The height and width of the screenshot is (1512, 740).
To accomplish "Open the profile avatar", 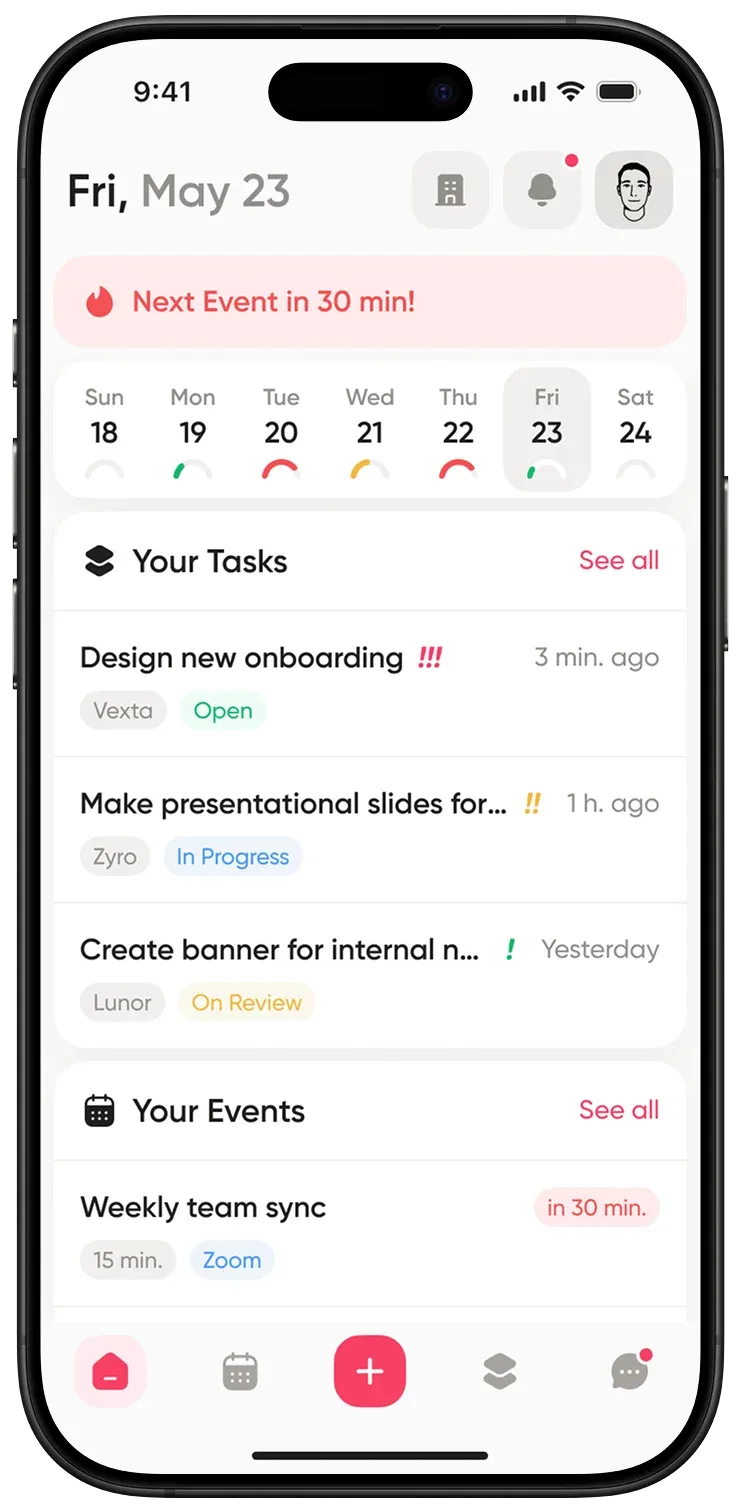I will [633, 190].
